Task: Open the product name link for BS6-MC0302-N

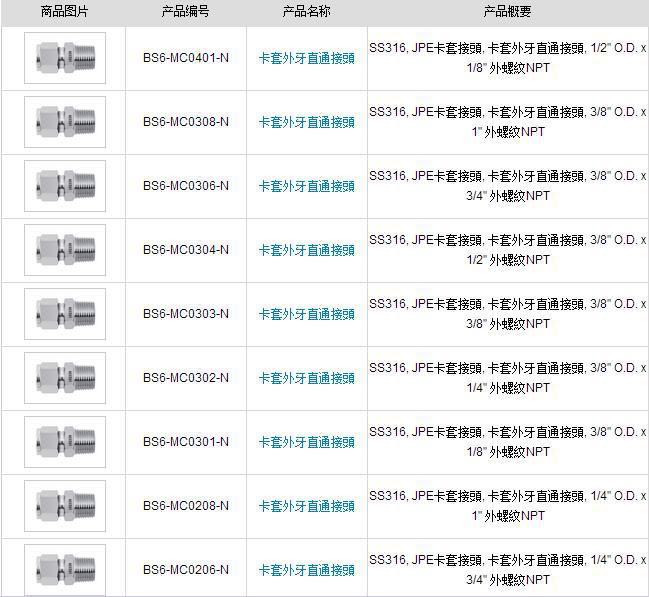Action: 306,378
